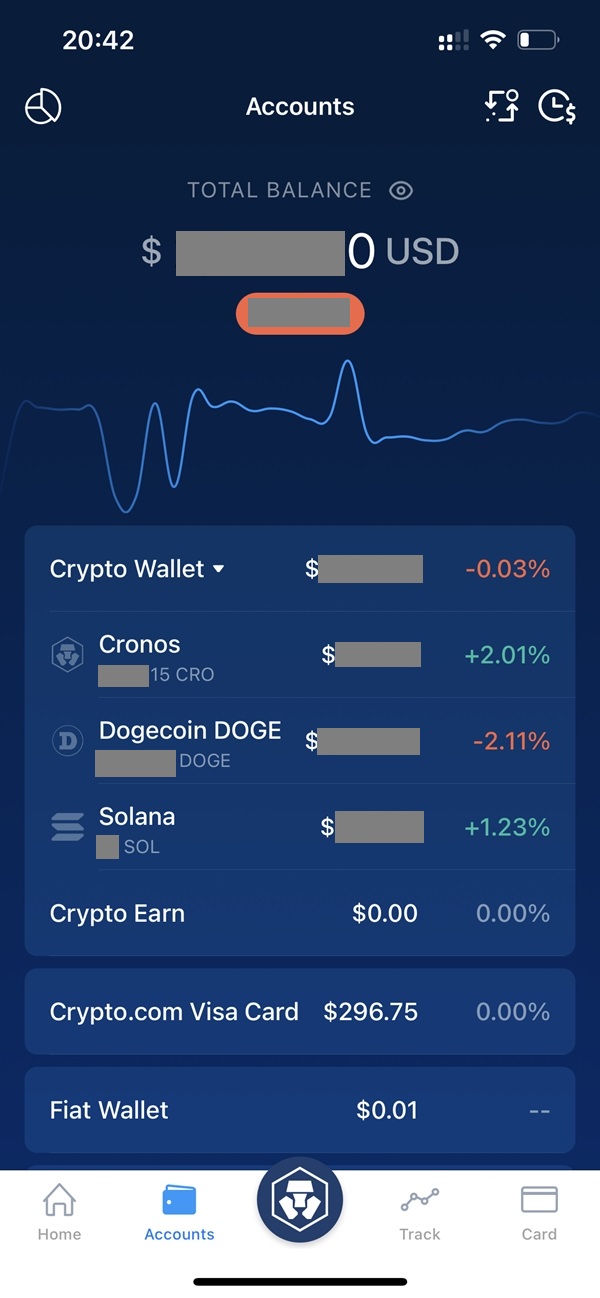
Task: Open the Solana asset row
Action: pyautogui.click(x=300, y=828)
